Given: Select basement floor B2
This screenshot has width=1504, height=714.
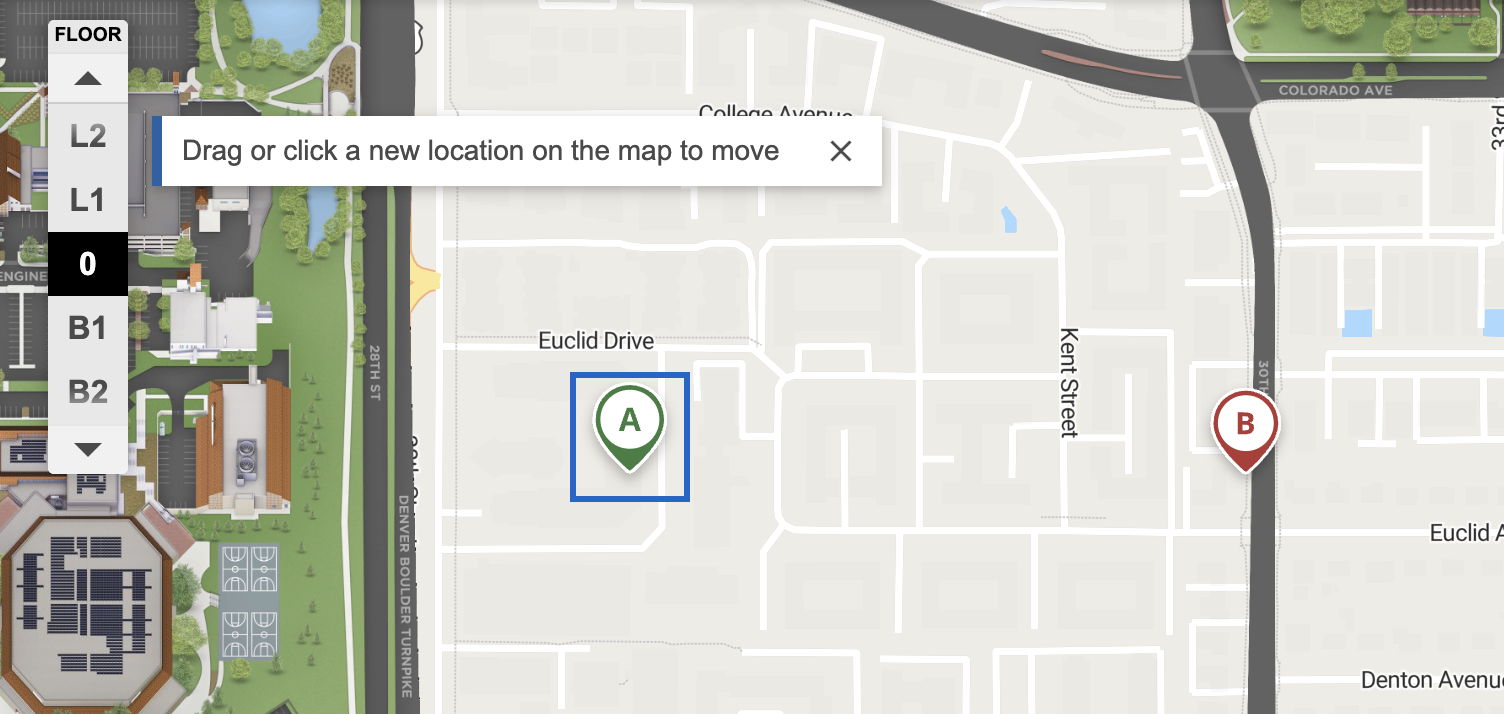Looking at the screenshot, I should coord(88,392).
